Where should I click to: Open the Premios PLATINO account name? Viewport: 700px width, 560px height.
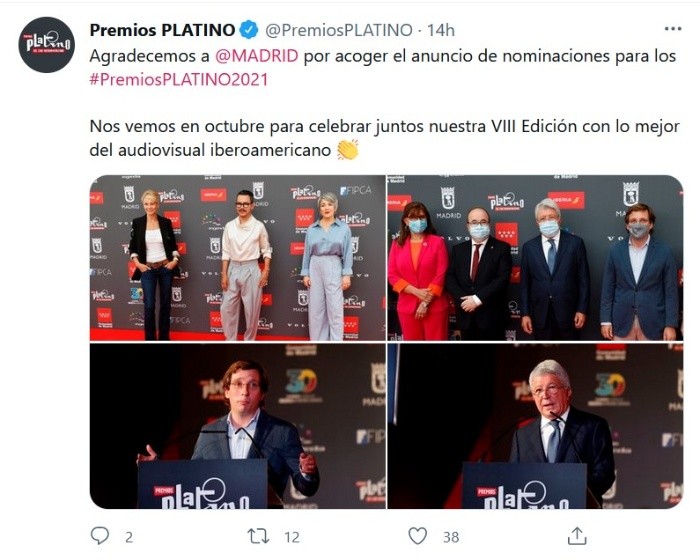tap(162, 30)
